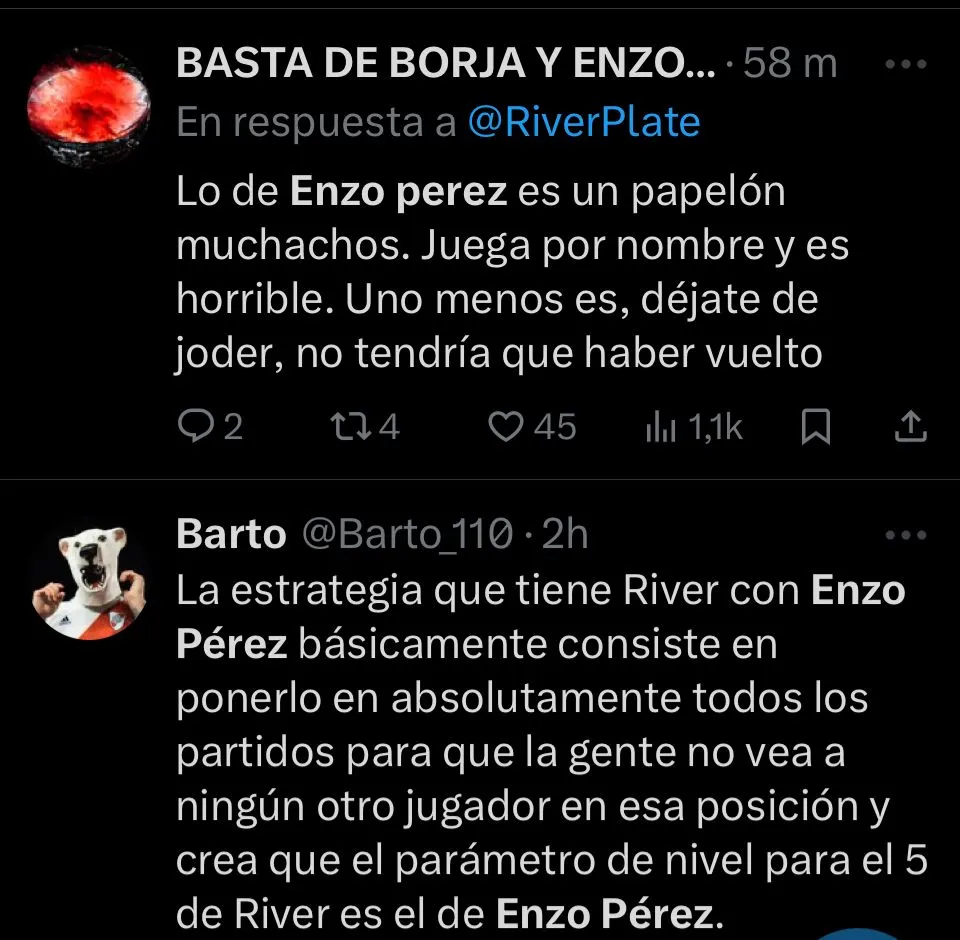The height and width of the screenshot is (940, 960).
Task: Like the BASTA DE BORJA tweet
Action: (x=507, y=428)
